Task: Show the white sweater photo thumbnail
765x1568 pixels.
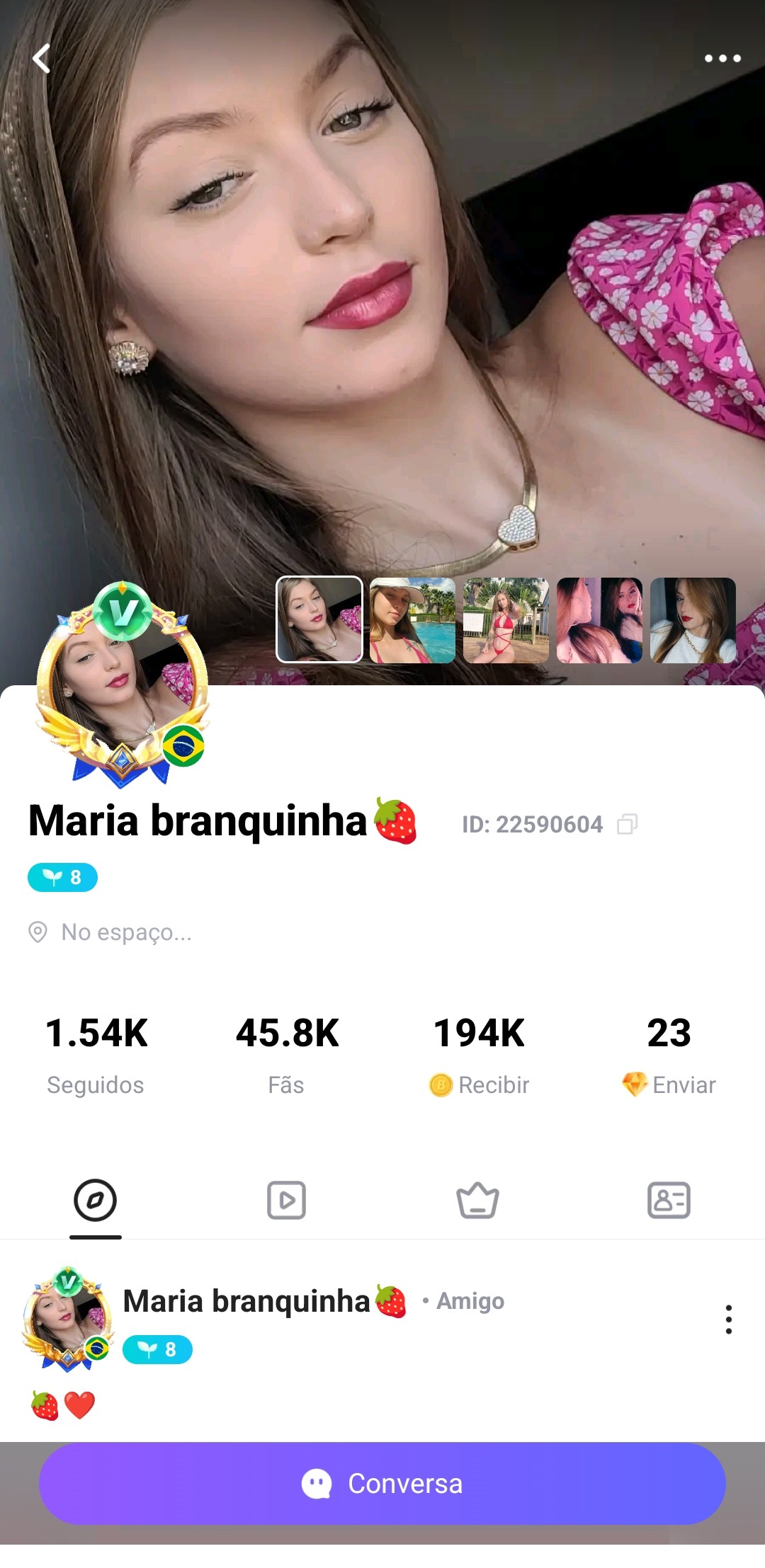Action: coord(693,620)
